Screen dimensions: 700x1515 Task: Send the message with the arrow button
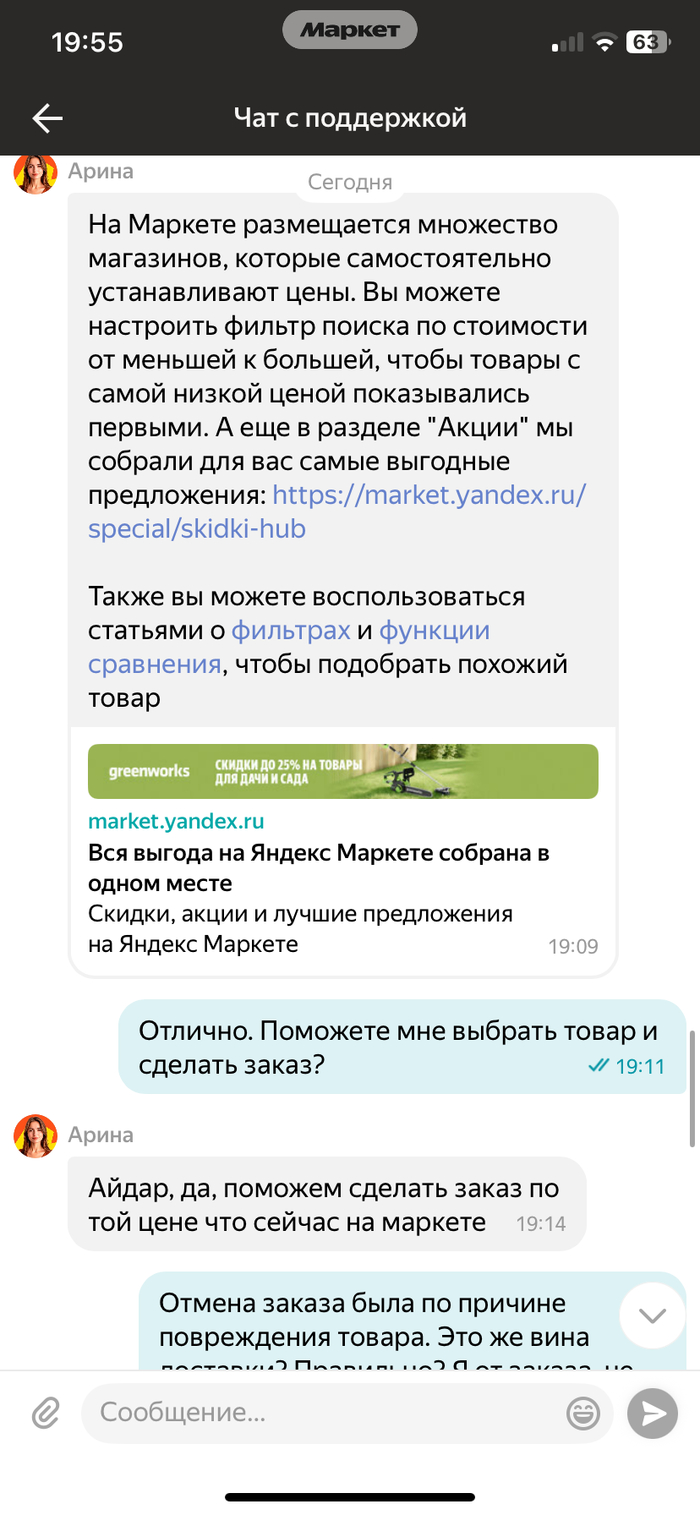point(652,1413)
